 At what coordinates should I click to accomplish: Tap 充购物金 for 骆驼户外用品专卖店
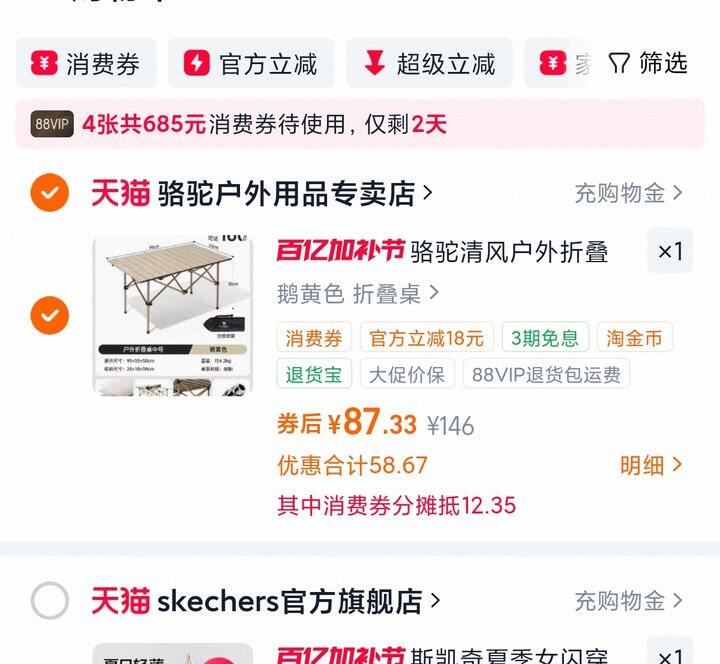628,193
